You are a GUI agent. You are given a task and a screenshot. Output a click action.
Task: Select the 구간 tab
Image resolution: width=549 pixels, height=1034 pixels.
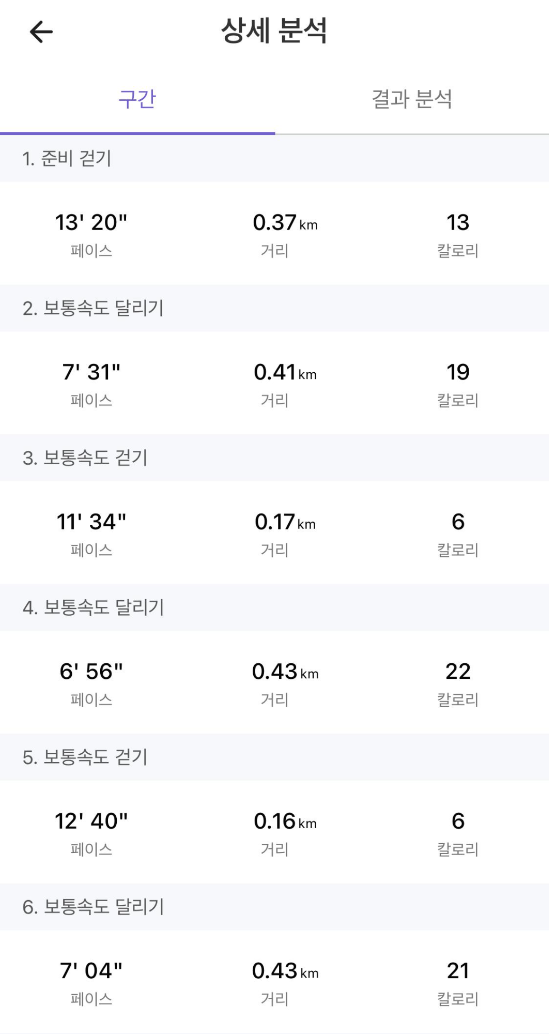click(137, 100)
